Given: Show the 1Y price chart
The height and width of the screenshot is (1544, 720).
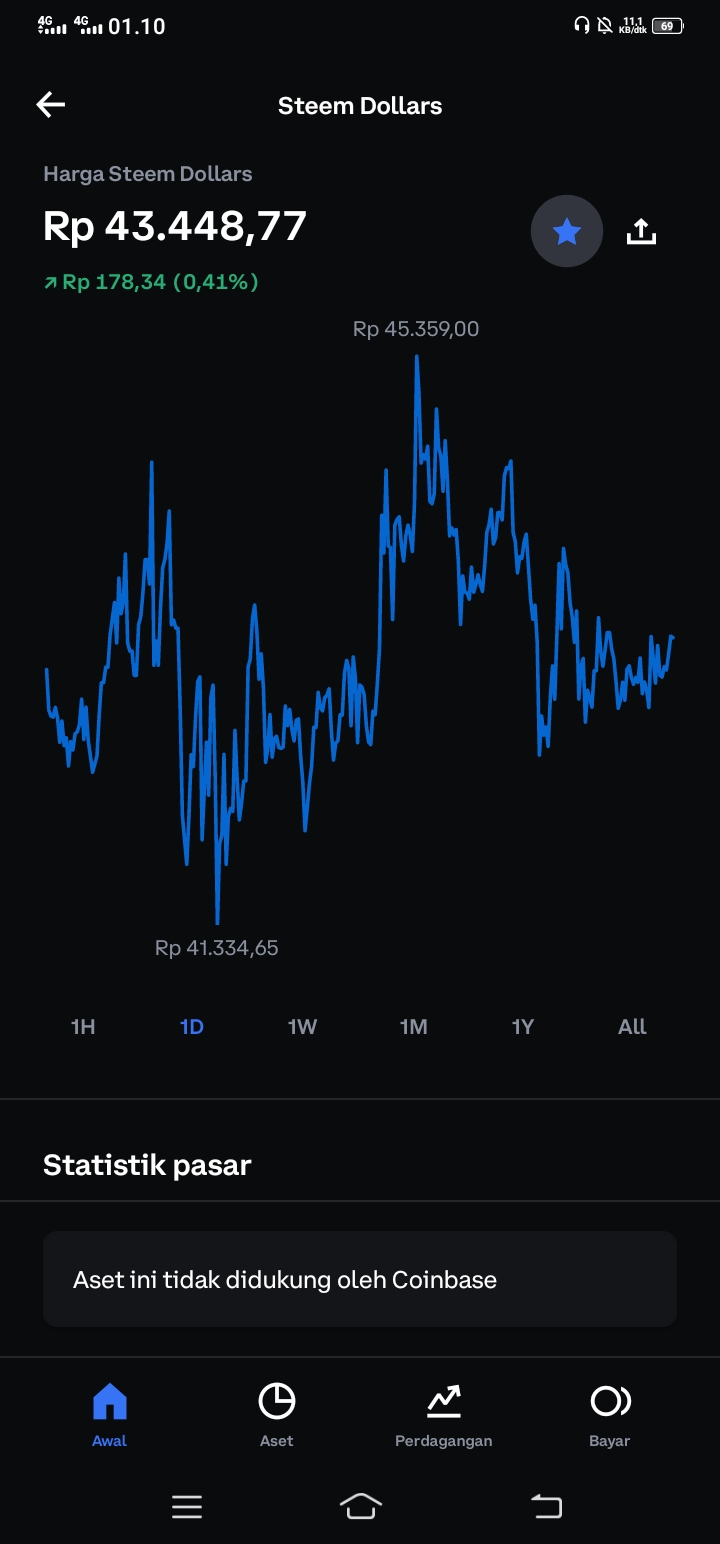Looking at the screenshot, I should (x=523, y=1027).
